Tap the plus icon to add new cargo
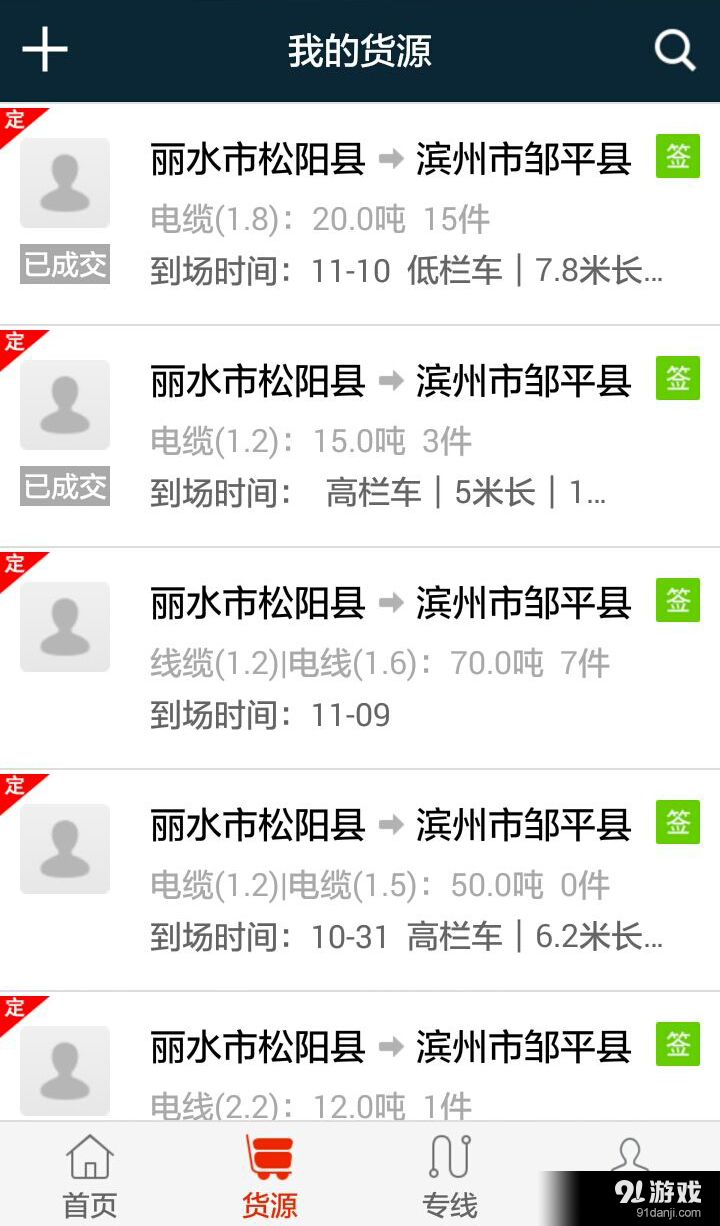This screenshot has width=720, height=1226. point(44,50)
